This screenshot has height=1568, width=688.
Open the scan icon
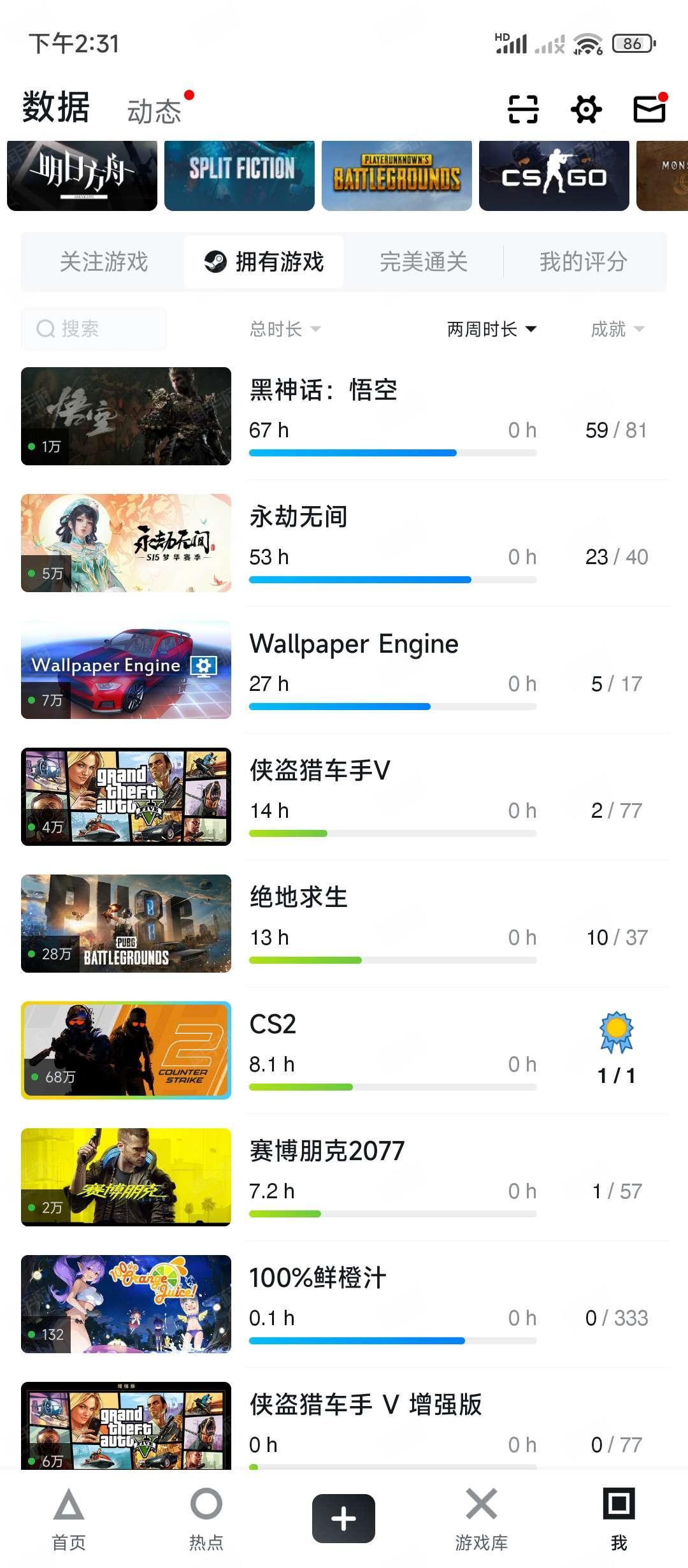[x=523, y=109]
